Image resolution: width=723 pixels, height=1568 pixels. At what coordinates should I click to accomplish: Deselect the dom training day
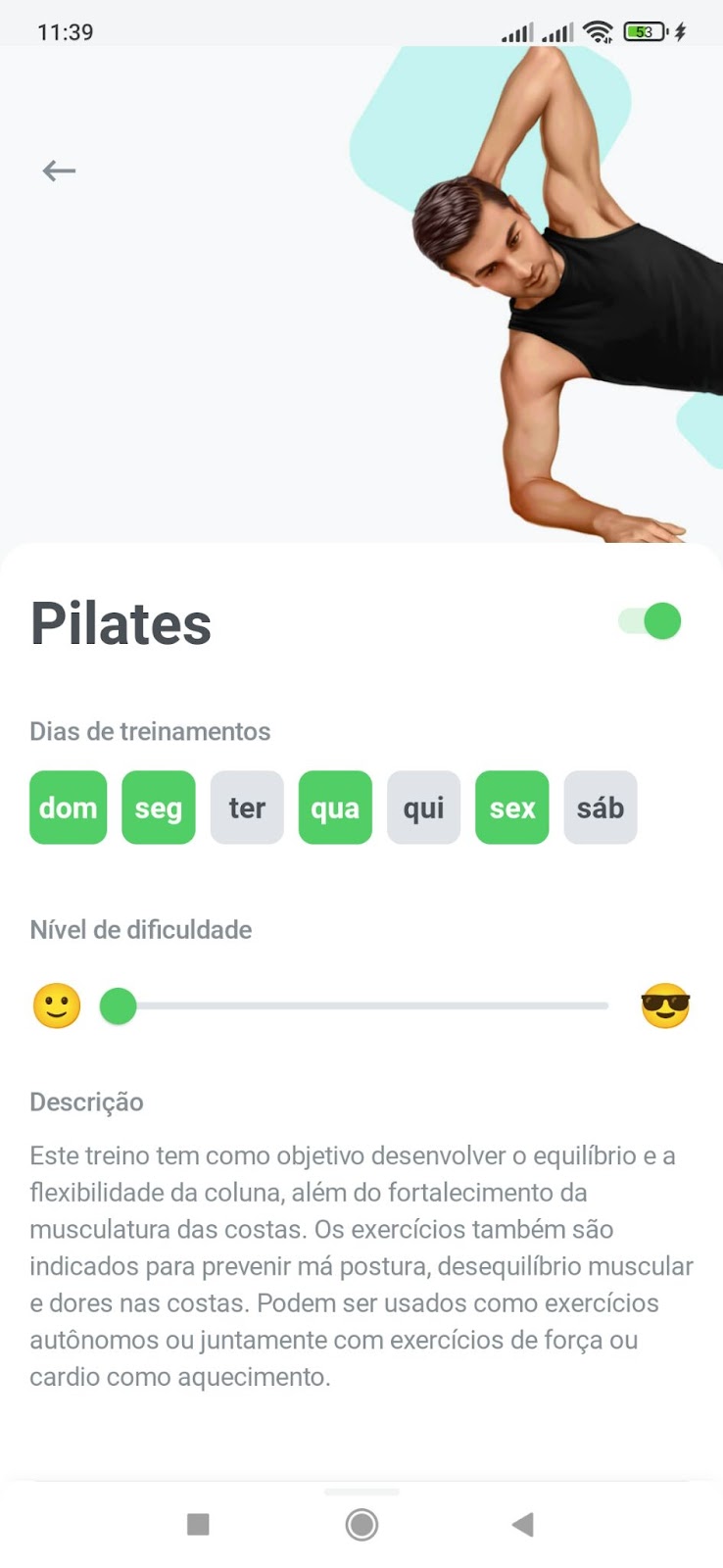point(69,808)
